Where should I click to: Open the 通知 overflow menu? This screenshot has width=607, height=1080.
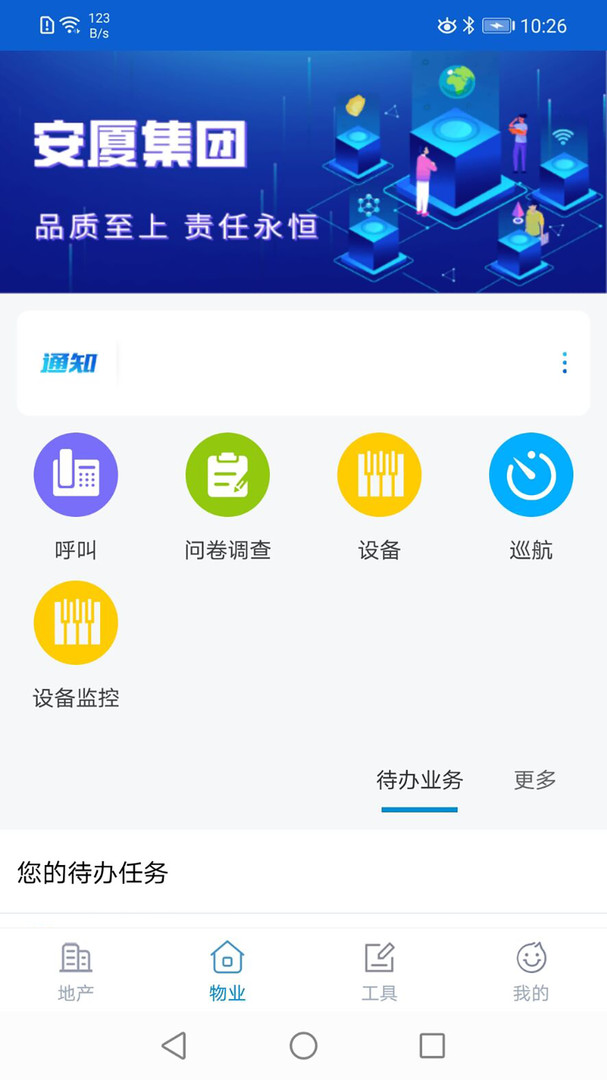[564, 363]
